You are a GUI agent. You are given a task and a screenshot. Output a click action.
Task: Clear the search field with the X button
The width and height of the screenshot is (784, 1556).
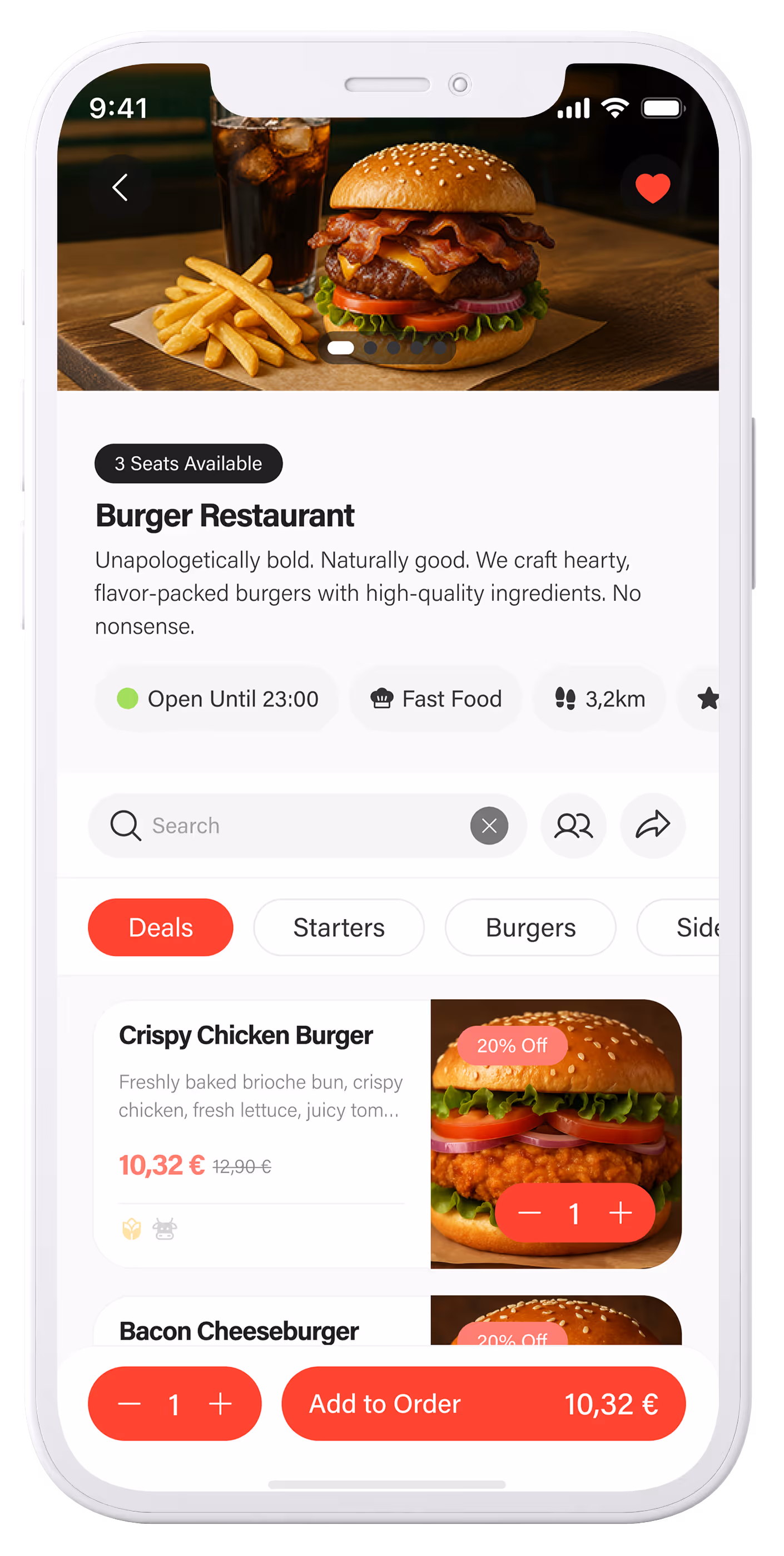click(x=489, y=825)
